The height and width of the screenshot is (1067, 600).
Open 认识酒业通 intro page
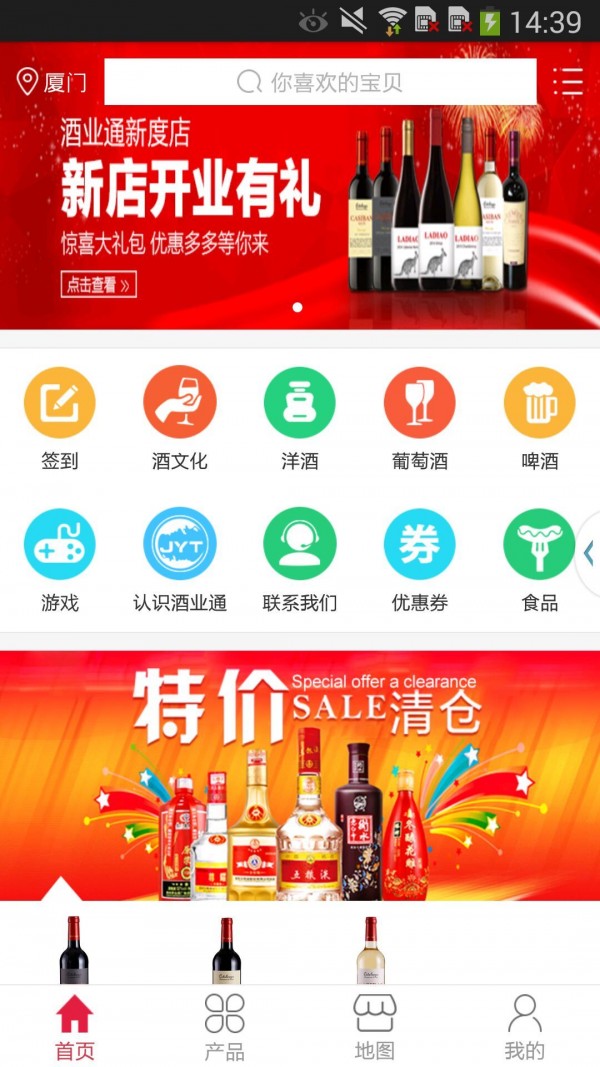tap(180, 560)
